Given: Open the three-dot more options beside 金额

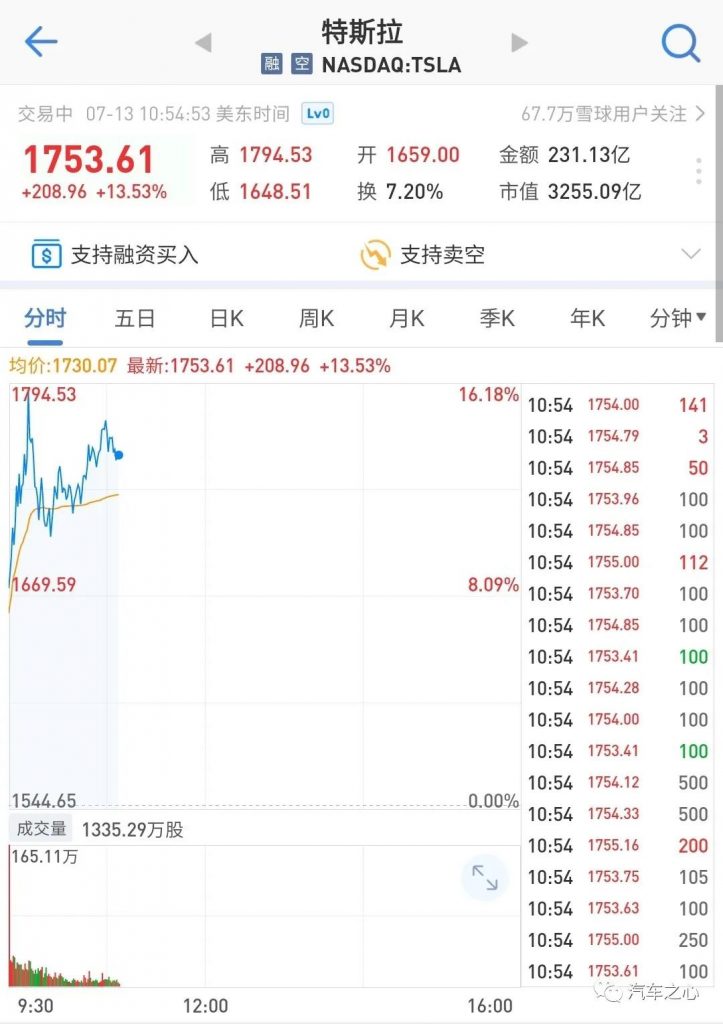Looking at the screenshot, I should coord(699,171).
